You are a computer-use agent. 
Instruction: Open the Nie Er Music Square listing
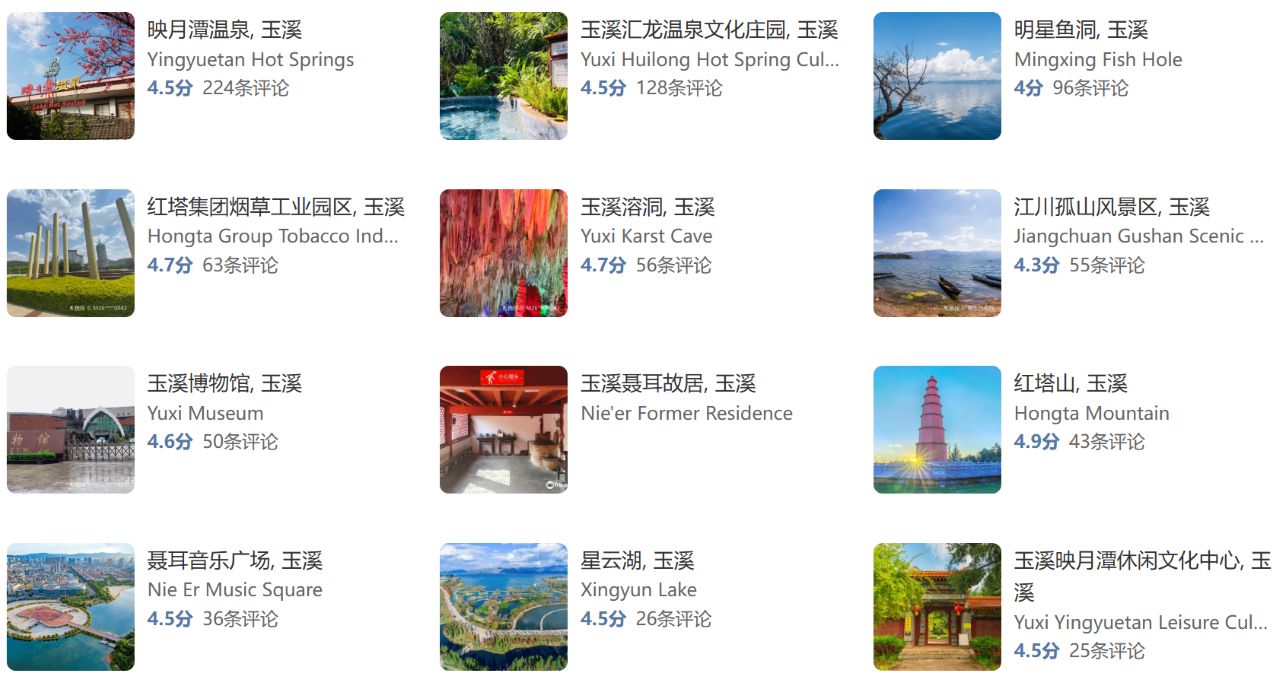(234, 561)
